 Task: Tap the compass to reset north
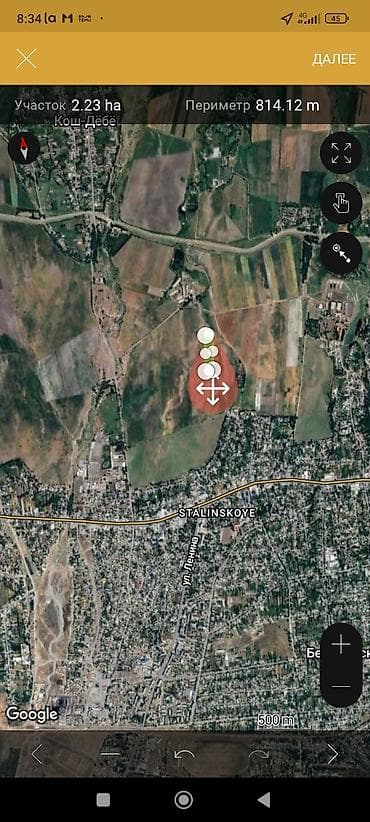(x=24, y=148)
